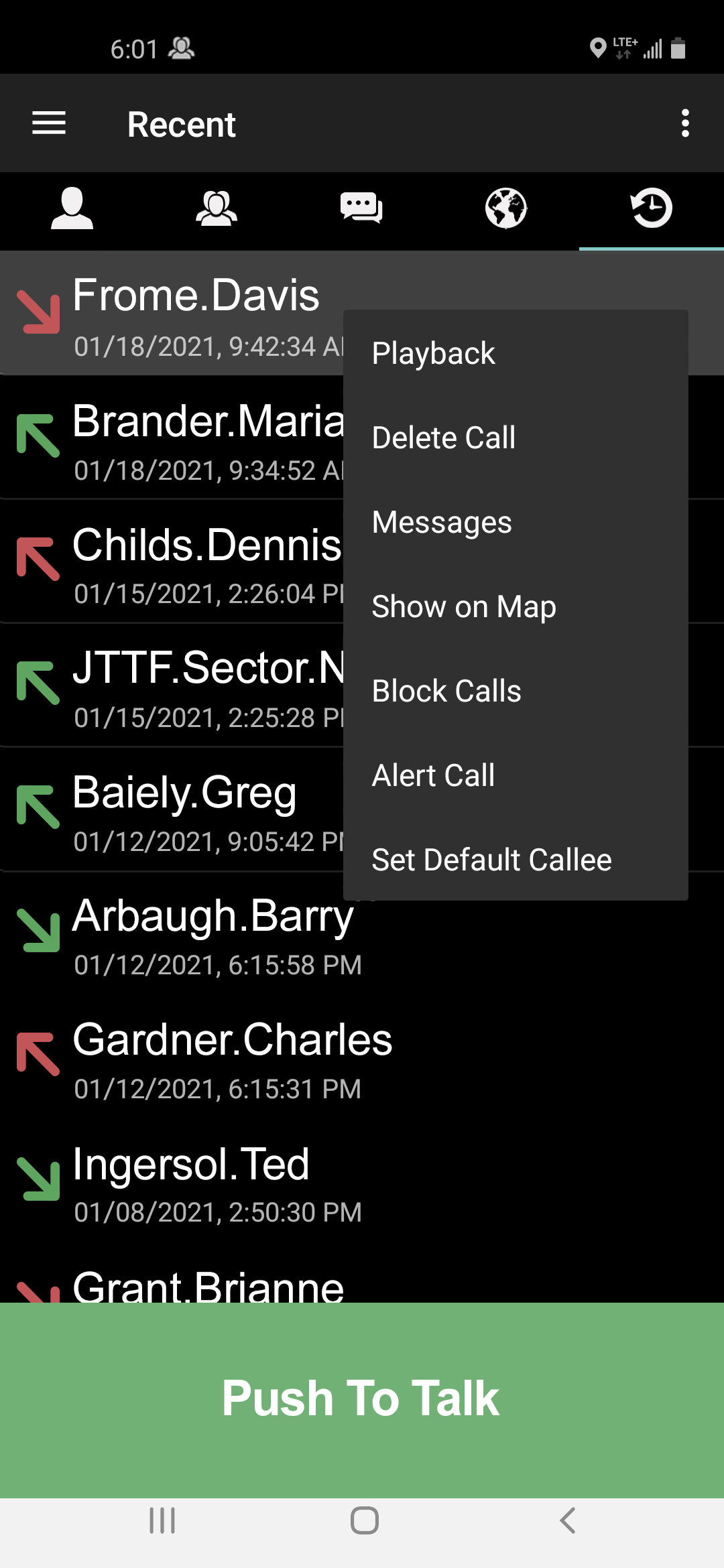This screenshot has height=1568, width=724.
Task: Select Show on Map
Action: click(x=516, y=606)
